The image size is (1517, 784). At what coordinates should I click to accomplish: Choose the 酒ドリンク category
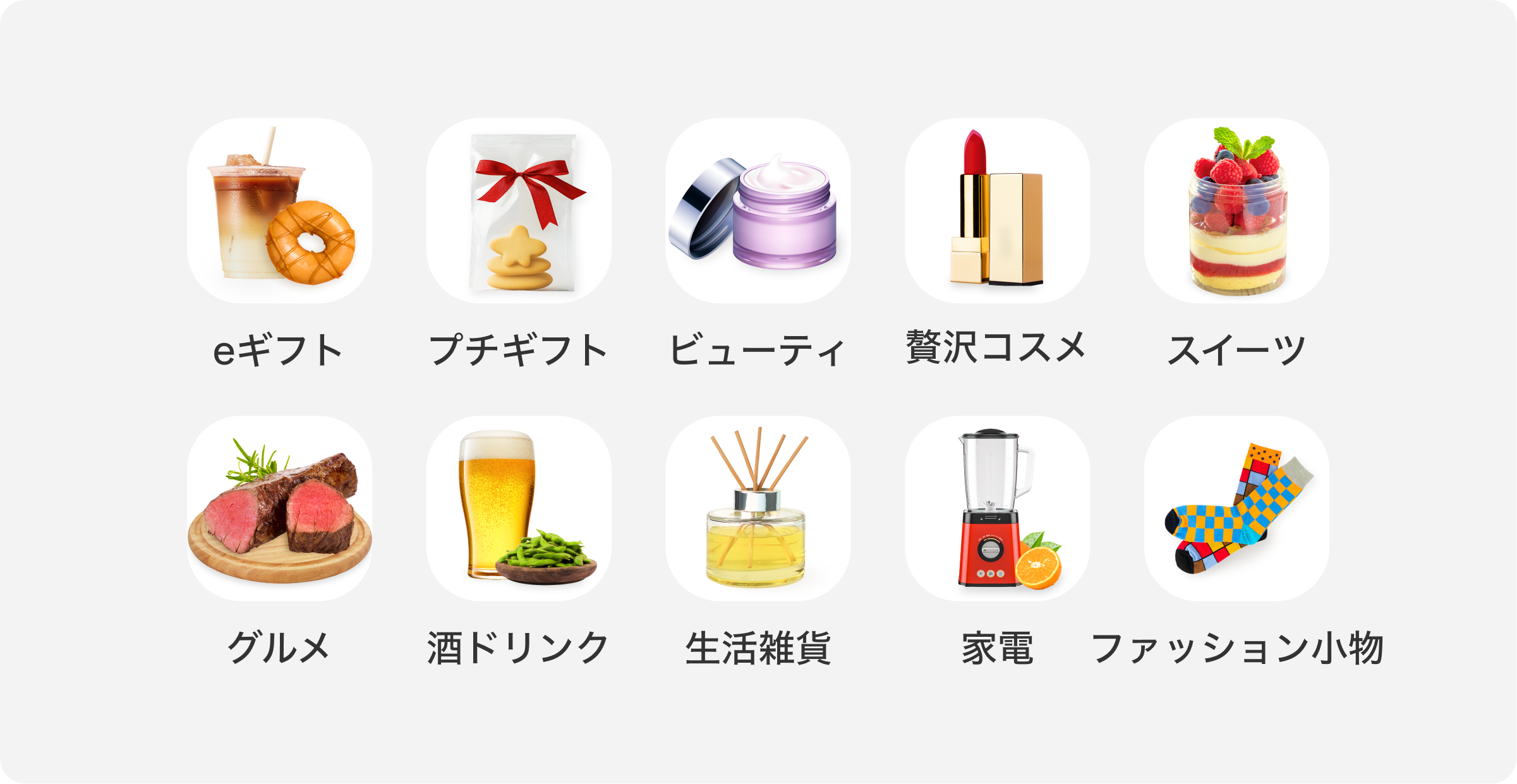(519, 509)
